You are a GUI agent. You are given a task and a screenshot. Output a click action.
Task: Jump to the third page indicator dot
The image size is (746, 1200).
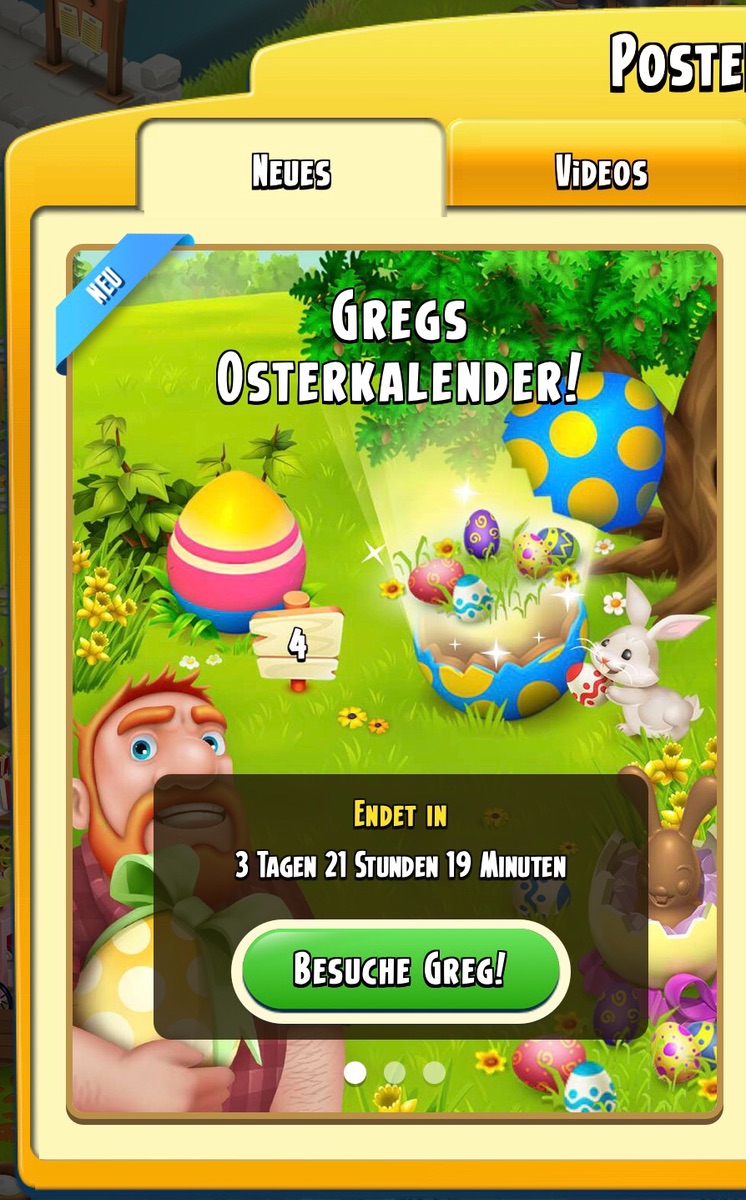point(434,1072)
